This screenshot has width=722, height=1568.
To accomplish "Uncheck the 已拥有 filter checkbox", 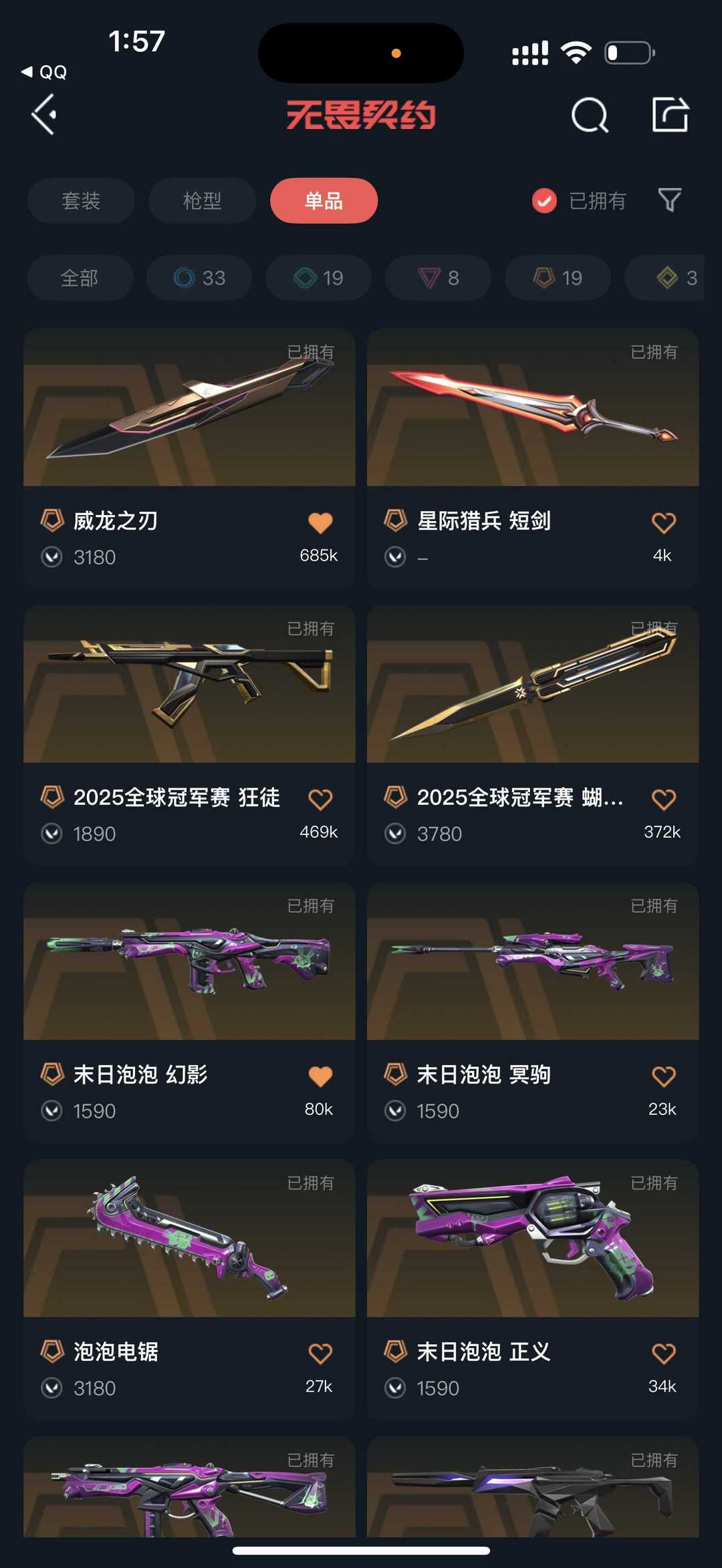I will (544, 200).
